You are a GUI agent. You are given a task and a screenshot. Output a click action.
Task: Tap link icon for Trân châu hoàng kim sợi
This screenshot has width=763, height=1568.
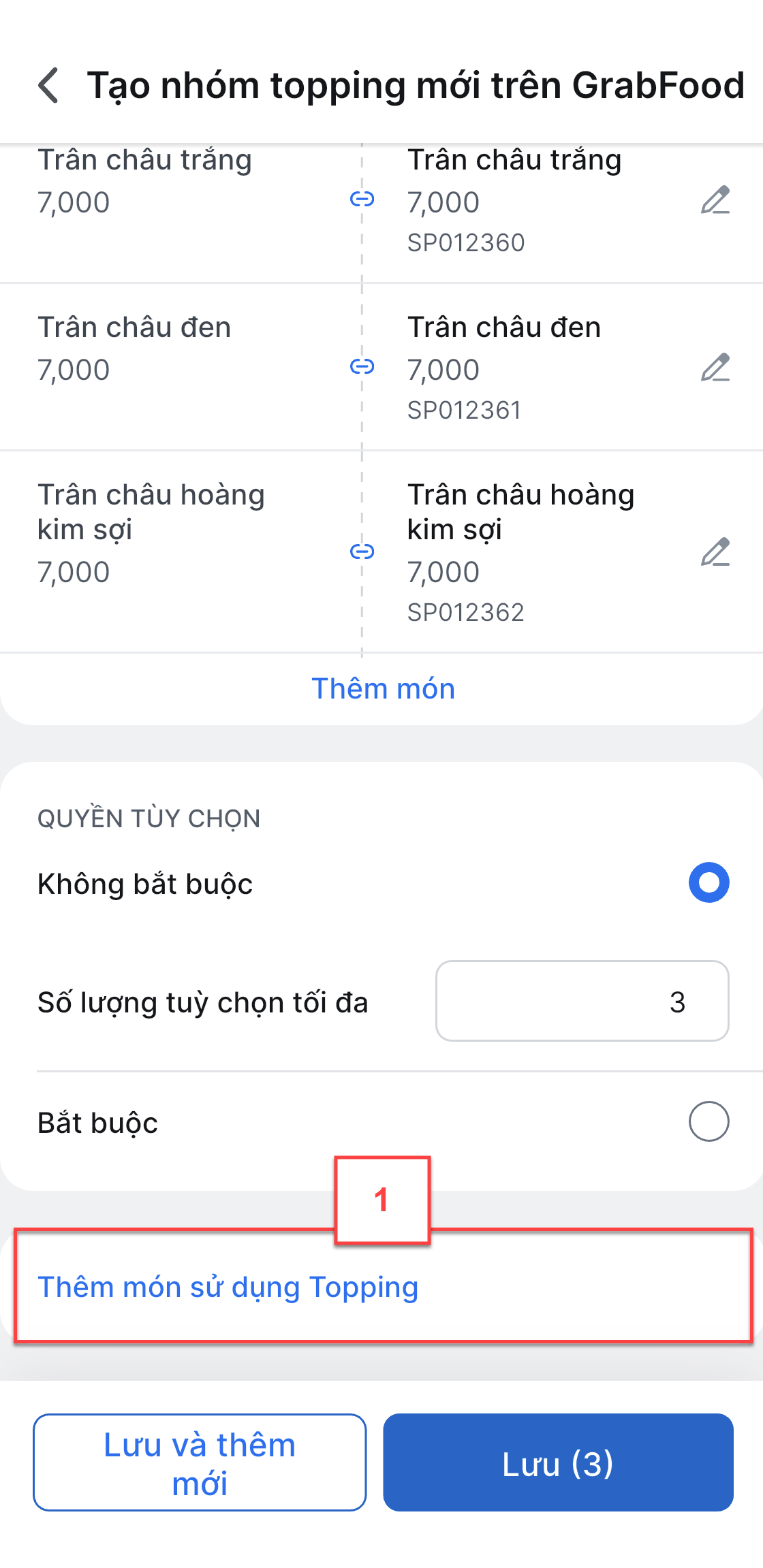[x=362, y=551]
